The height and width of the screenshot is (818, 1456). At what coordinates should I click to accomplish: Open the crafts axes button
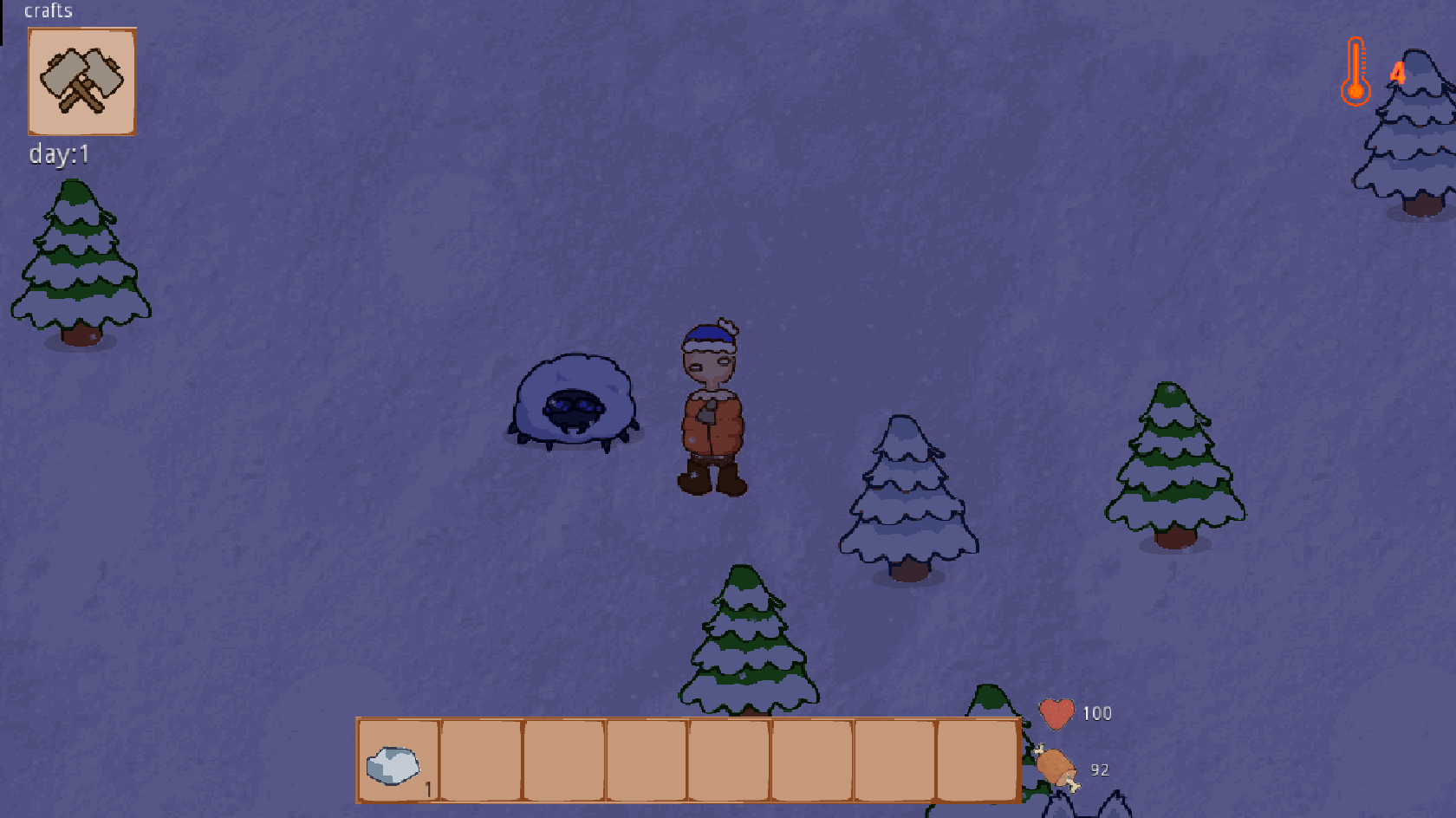pos(81,81)
